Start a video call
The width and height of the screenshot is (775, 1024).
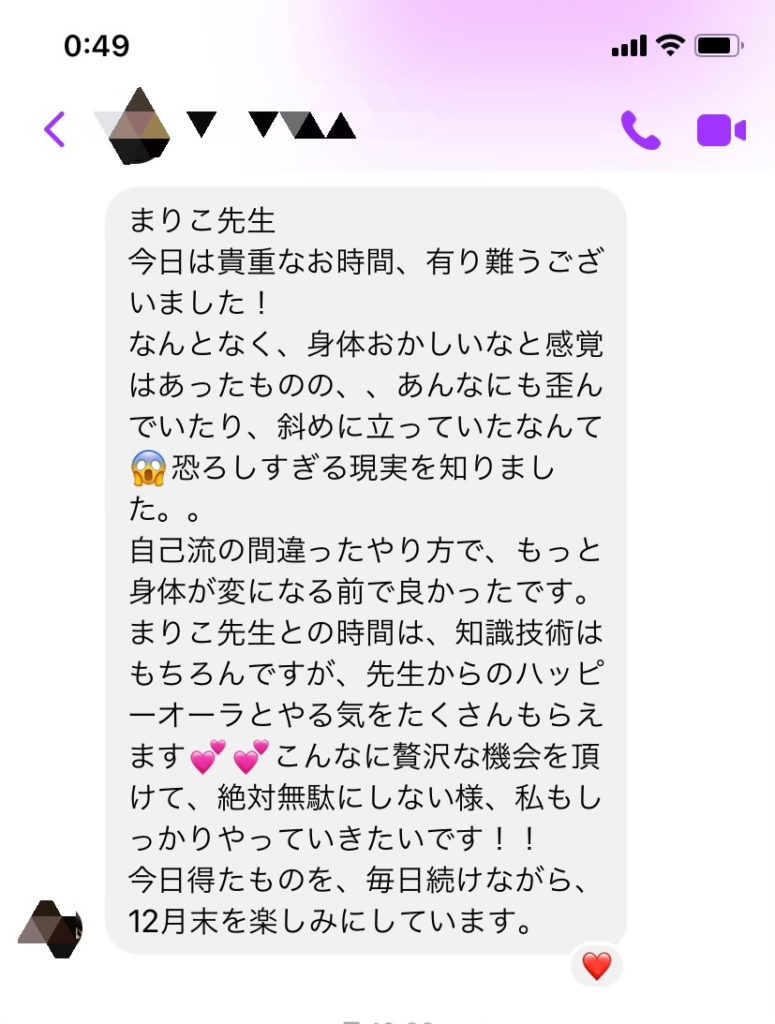coord(721,130)
